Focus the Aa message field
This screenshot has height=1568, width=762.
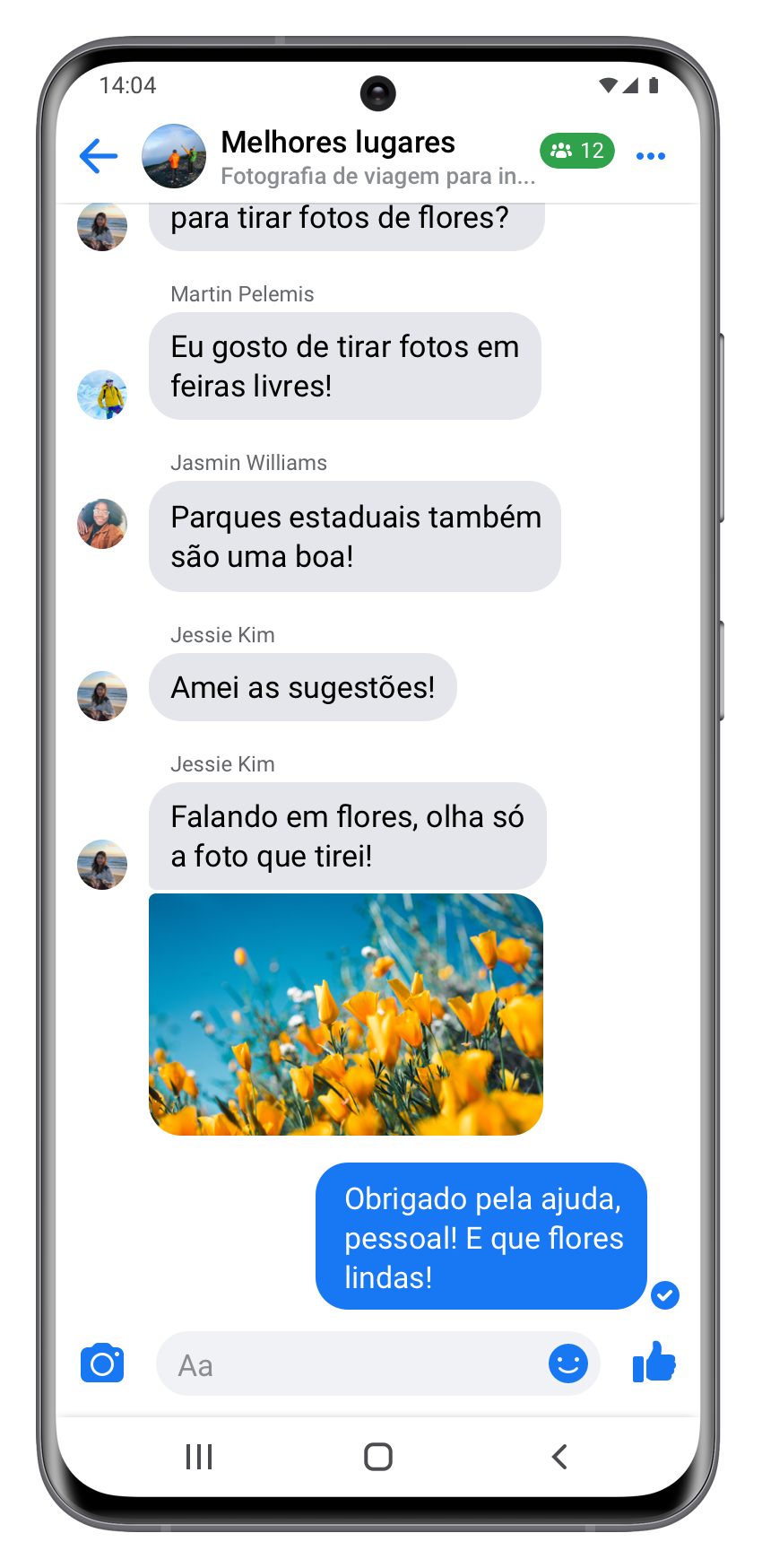coord(350,1364)
